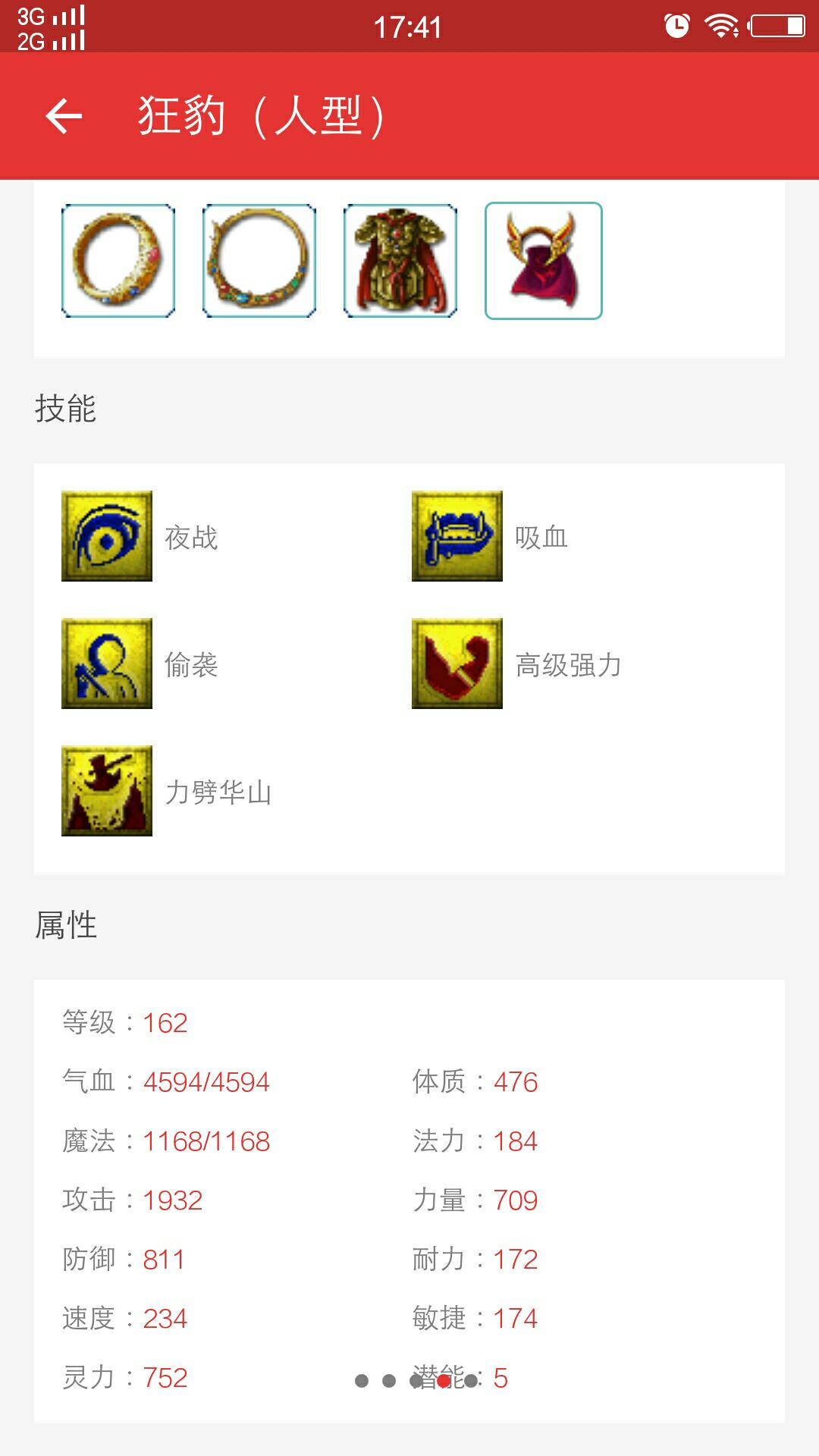
Task: Open the jeweled bracelet equipment item
Action: pyautogui.click(x=259, y=261)
